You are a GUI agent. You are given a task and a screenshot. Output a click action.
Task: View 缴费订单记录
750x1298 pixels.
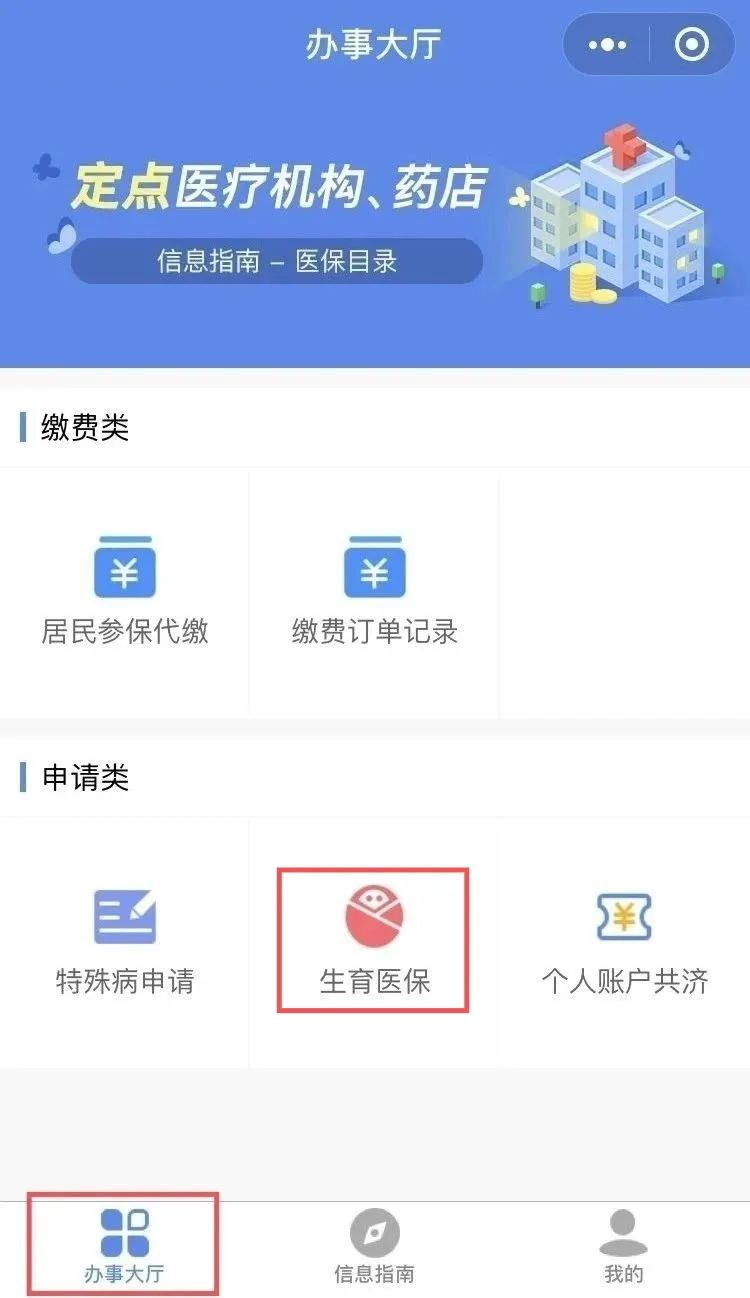coord(374,592)
